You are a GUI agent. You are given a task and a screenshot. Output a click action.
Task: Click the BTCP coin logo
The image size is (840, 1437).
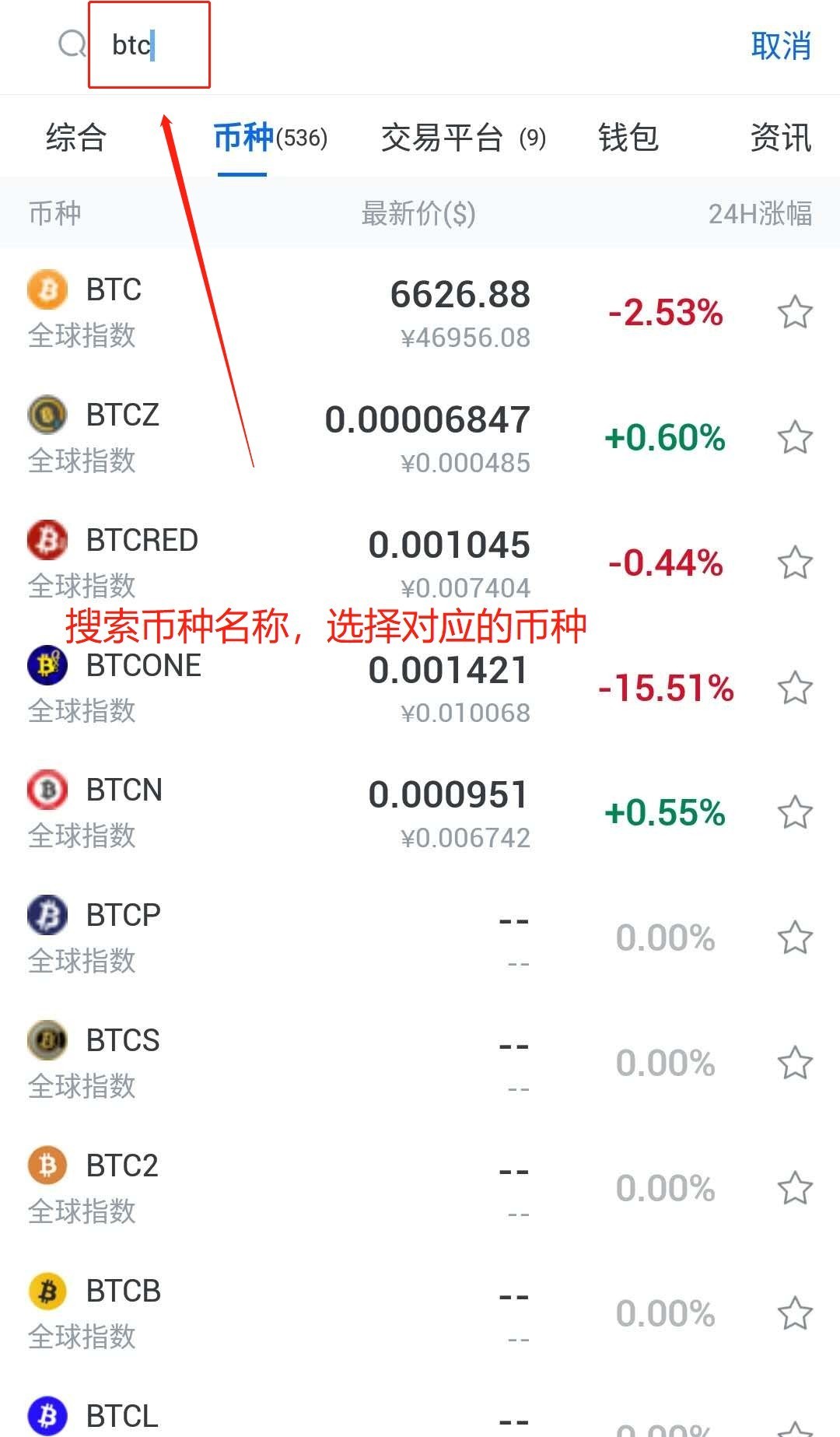coord(47,914)
